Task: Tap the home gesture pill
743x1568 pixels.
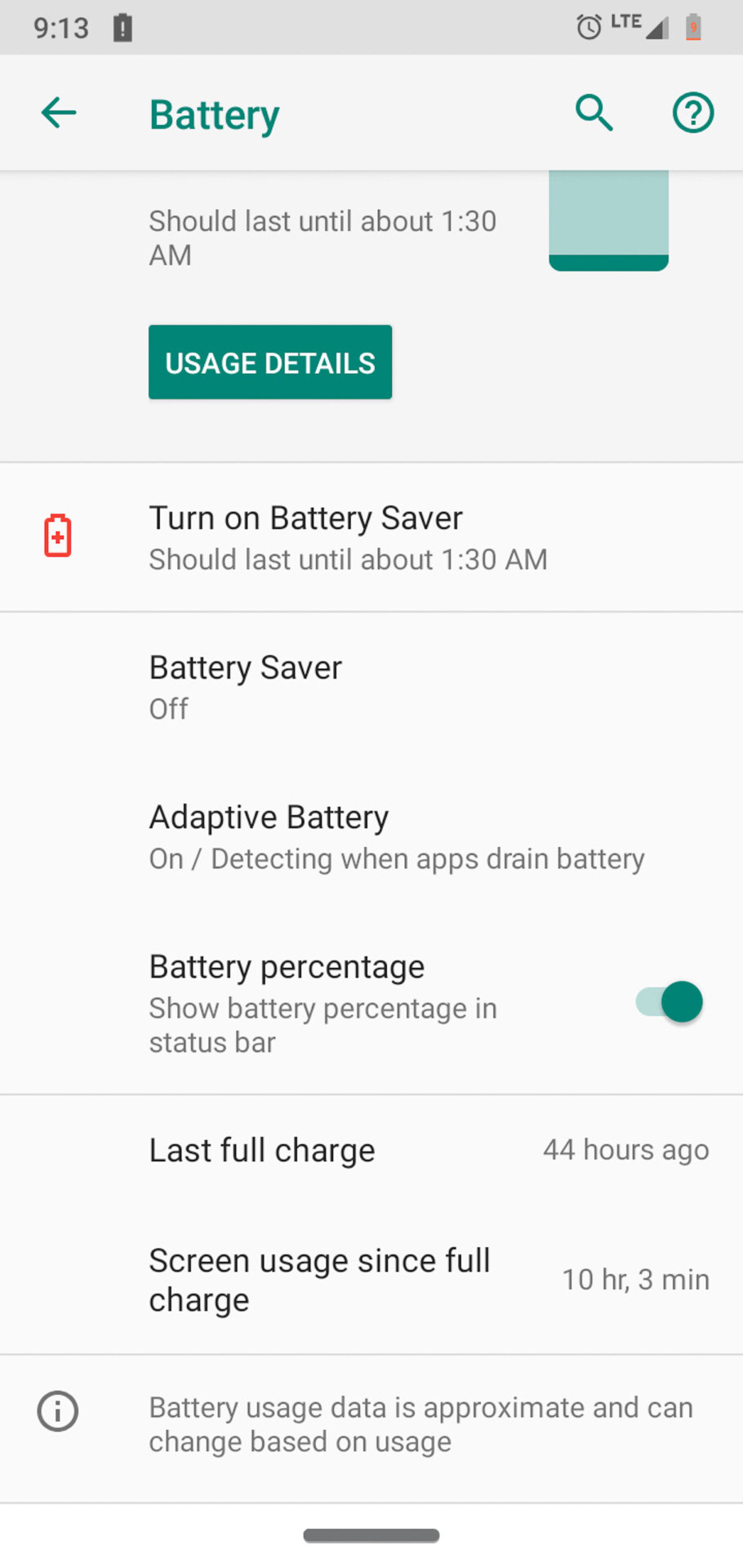Action: [371, 1536]
